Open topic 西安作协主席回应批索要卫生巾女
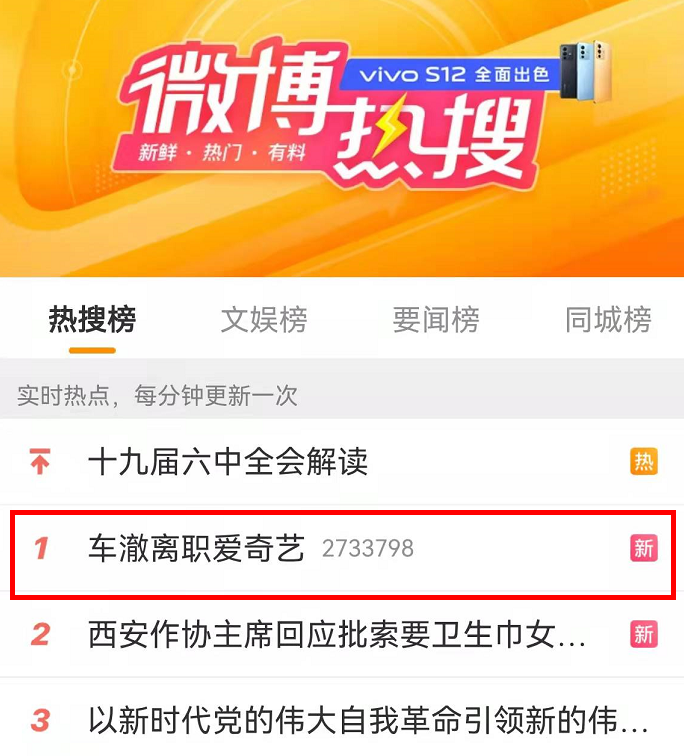 (336, 634)
